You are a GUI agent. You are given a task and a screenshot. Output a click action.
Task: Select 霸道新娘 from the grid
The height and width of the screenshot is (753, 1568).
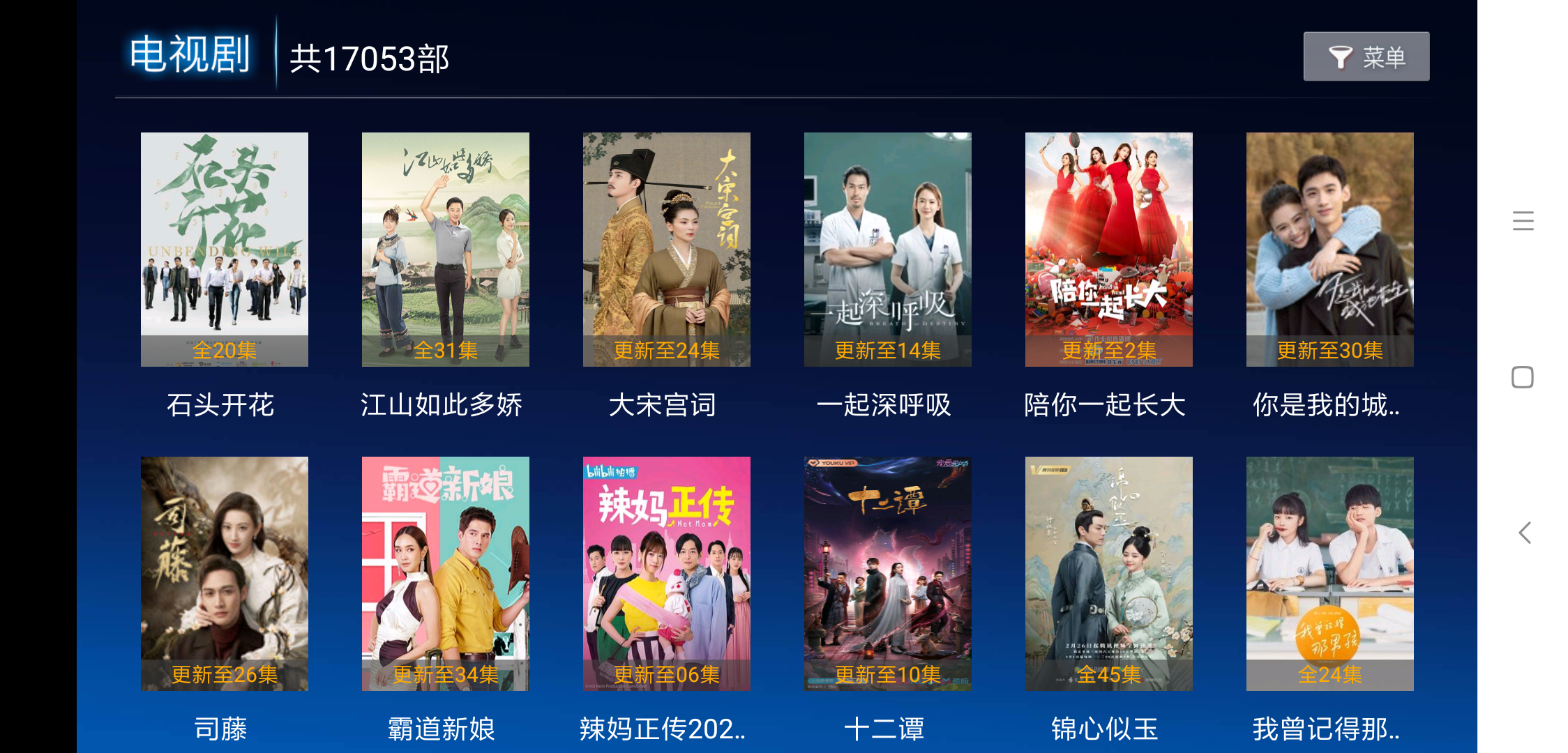445,573
